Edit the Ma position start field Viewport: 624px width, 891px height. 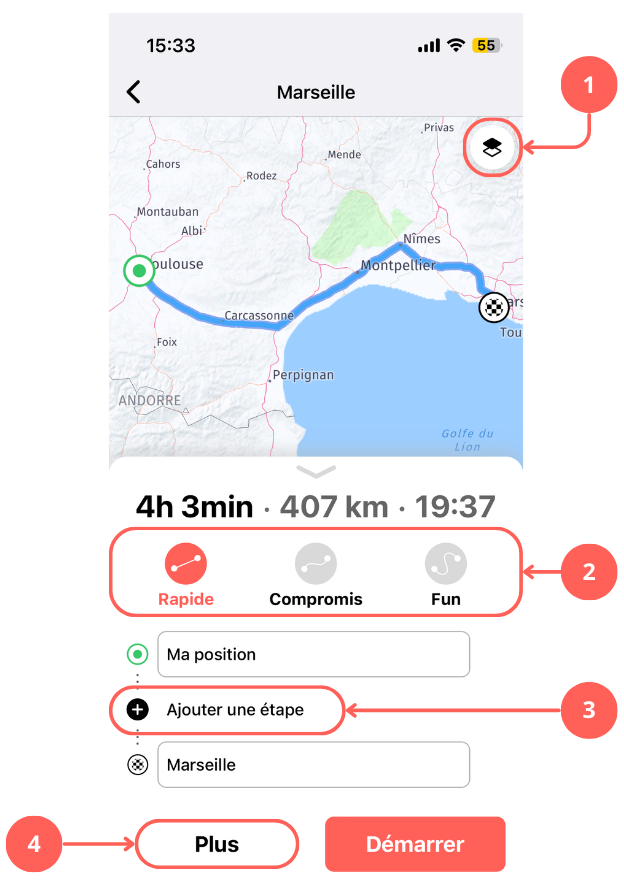pos(312,655)
